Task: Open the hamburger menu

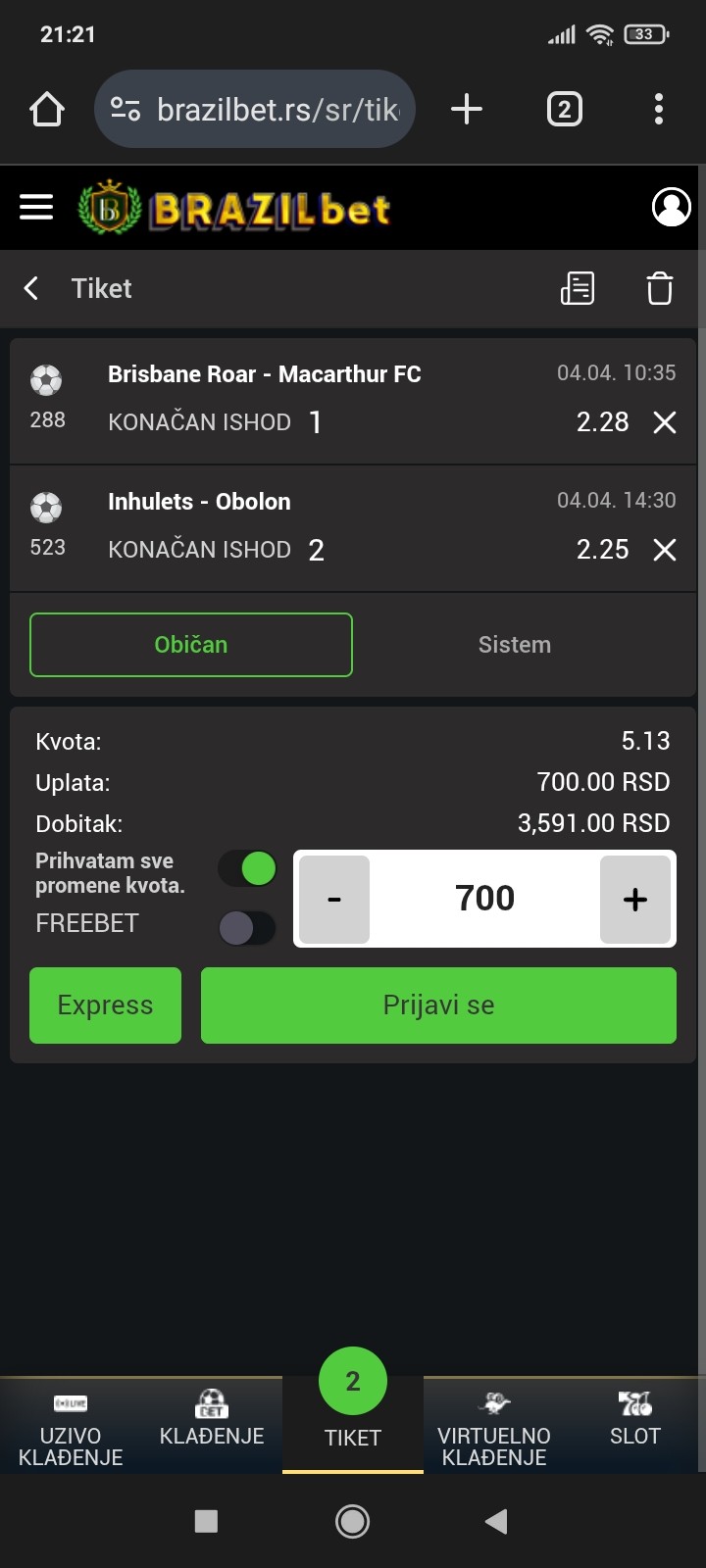Action: pos(36,207)
